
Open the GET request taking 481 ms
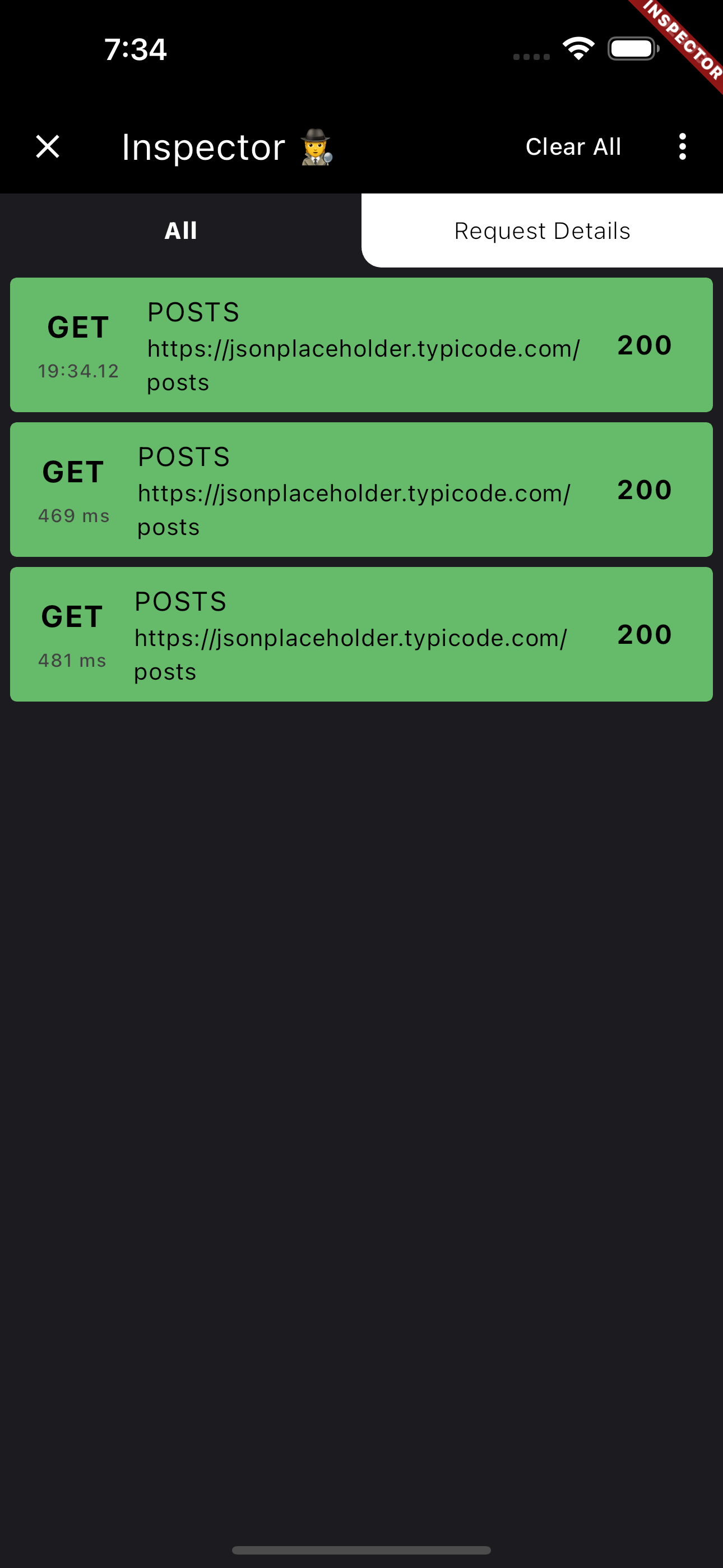(x=361, y=634)
